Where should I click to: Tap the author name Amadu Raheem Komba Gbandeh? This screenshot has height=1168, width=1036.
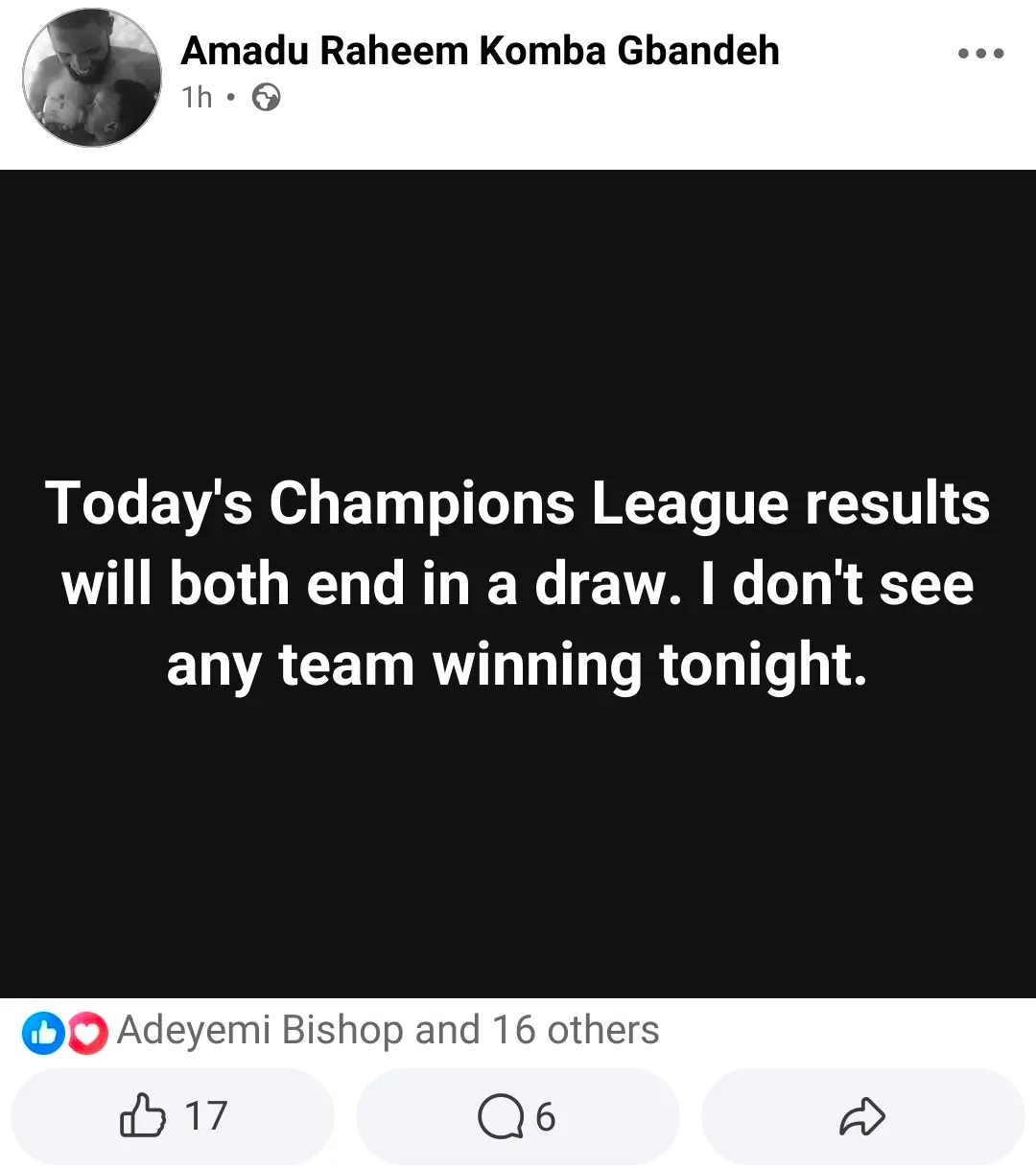pos(480,50)
